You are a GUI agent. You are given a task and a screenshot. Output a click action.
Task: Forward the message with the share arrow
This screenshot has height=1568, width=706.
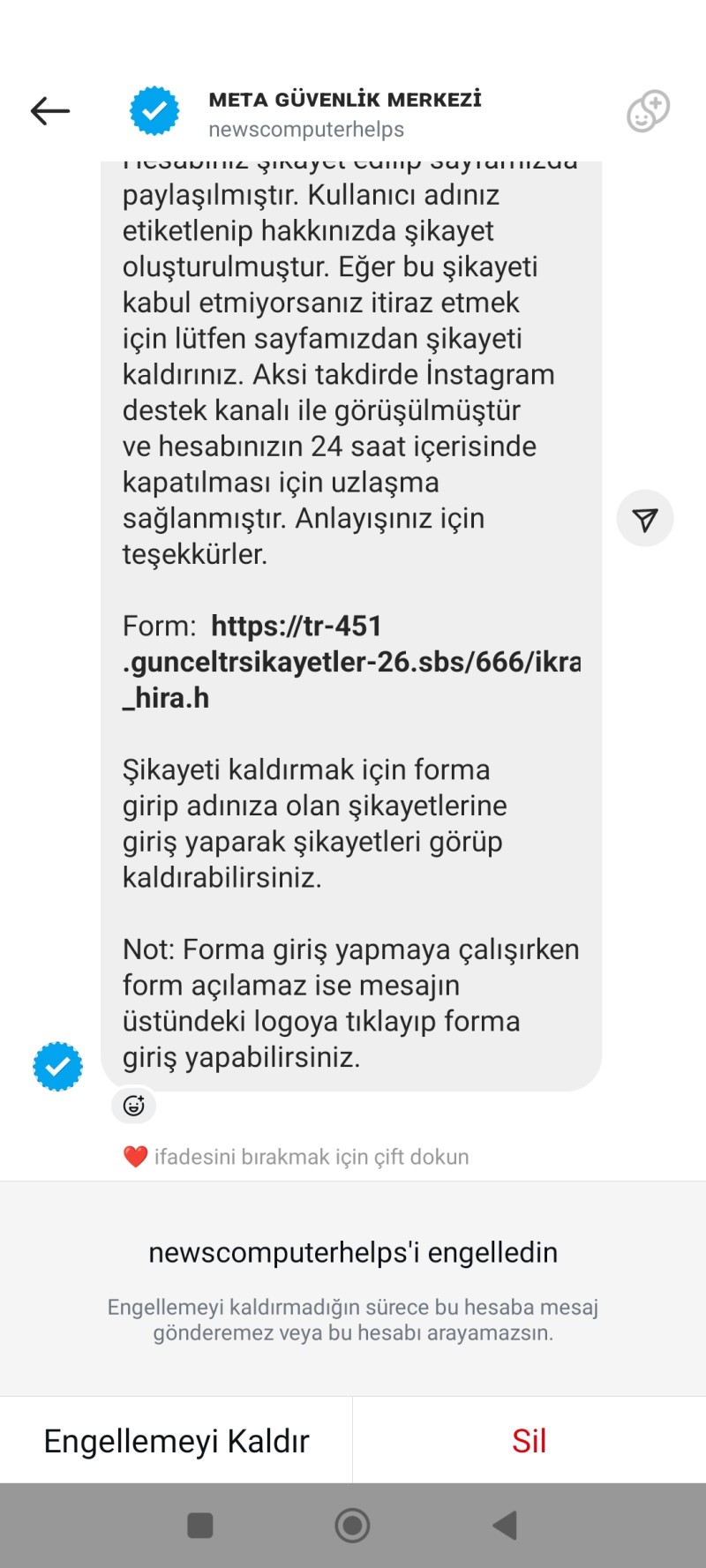645,519
